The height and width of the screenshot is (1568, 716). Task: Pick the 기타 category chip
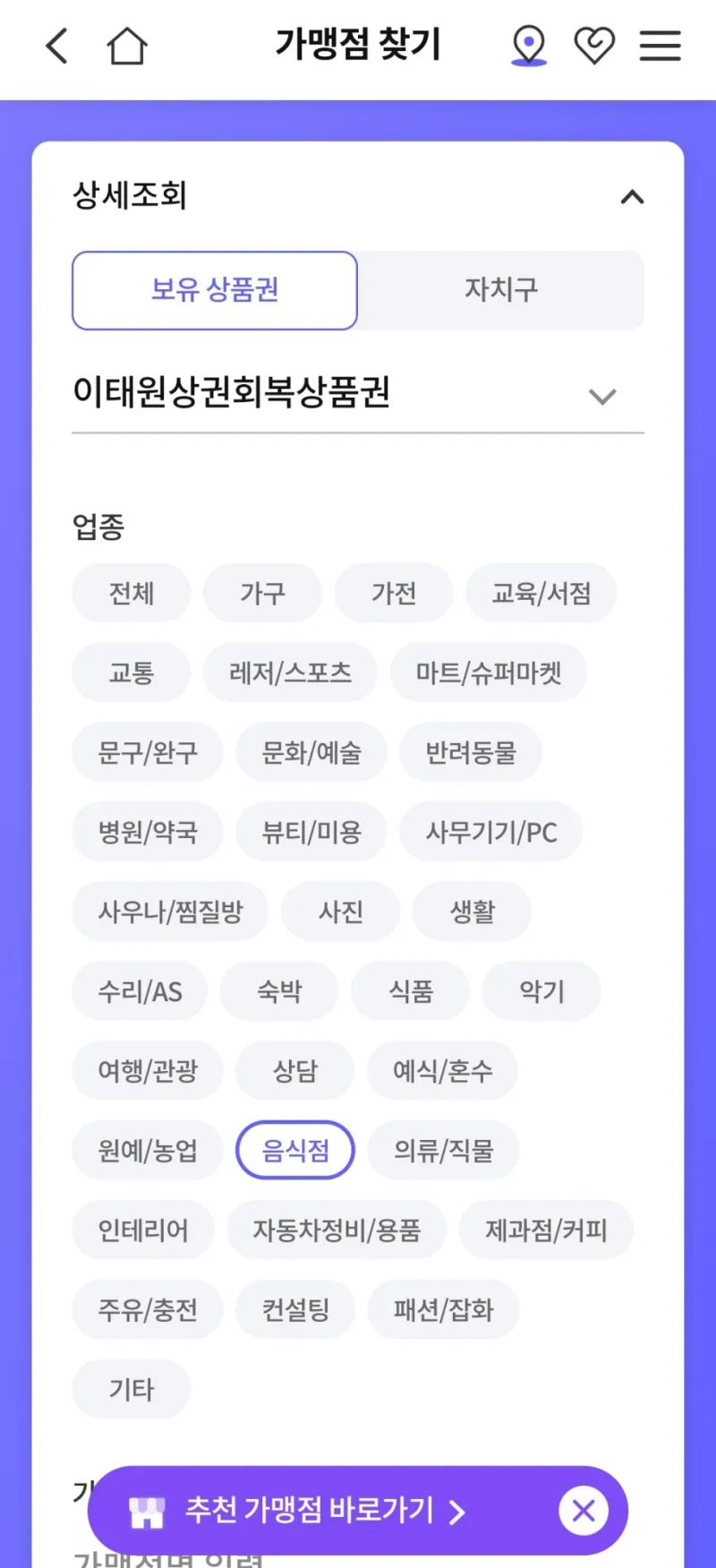pos(132,1390)
